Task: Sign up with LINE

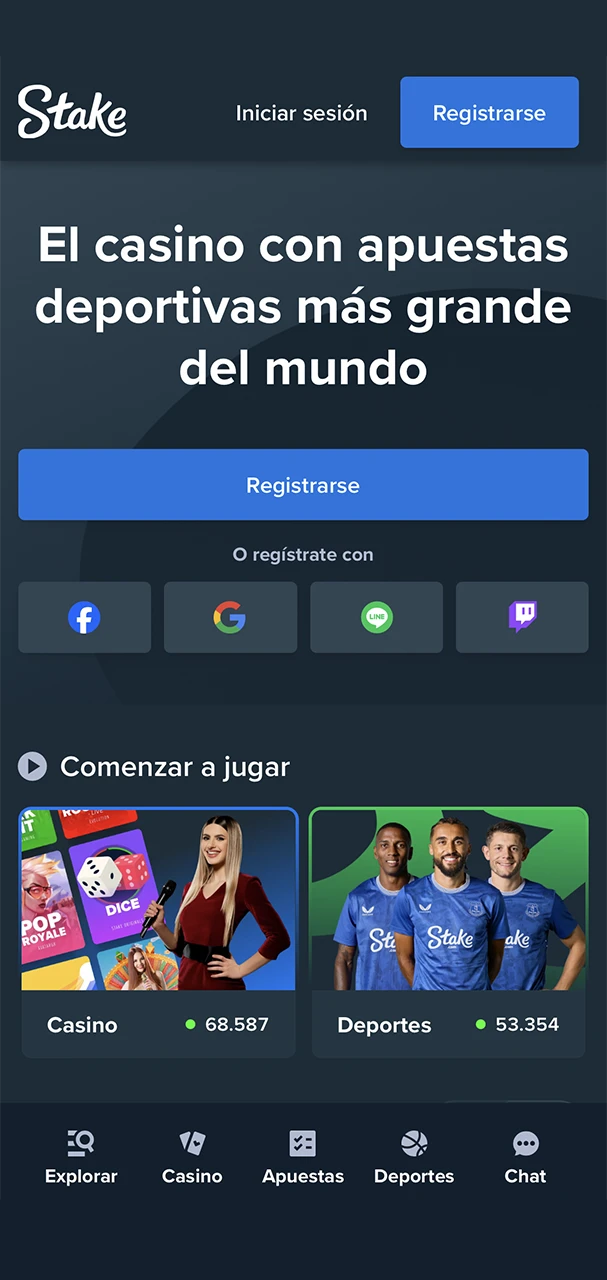Action: 376,618
